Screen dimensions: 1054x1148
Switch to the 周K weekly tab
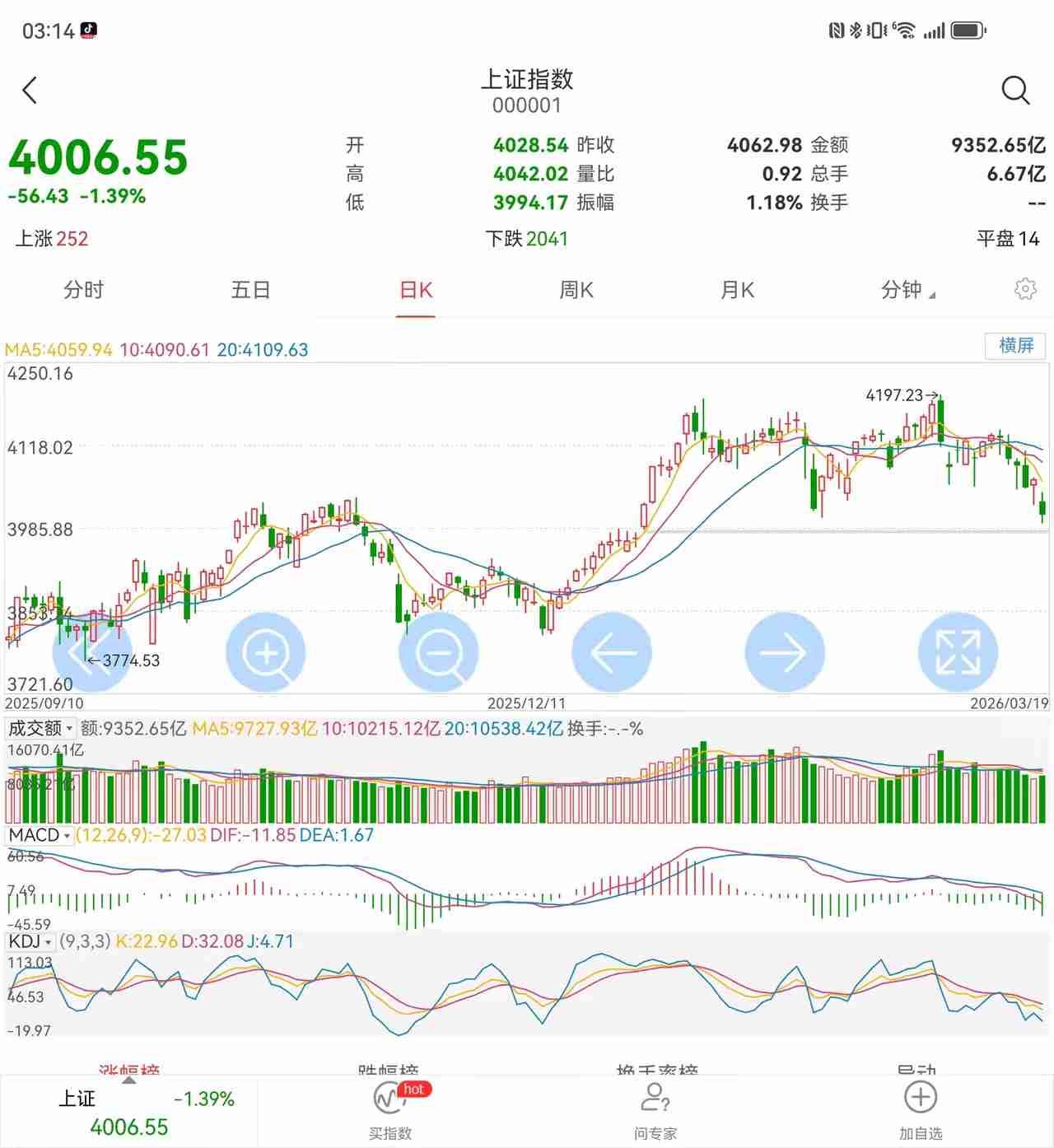576,290
